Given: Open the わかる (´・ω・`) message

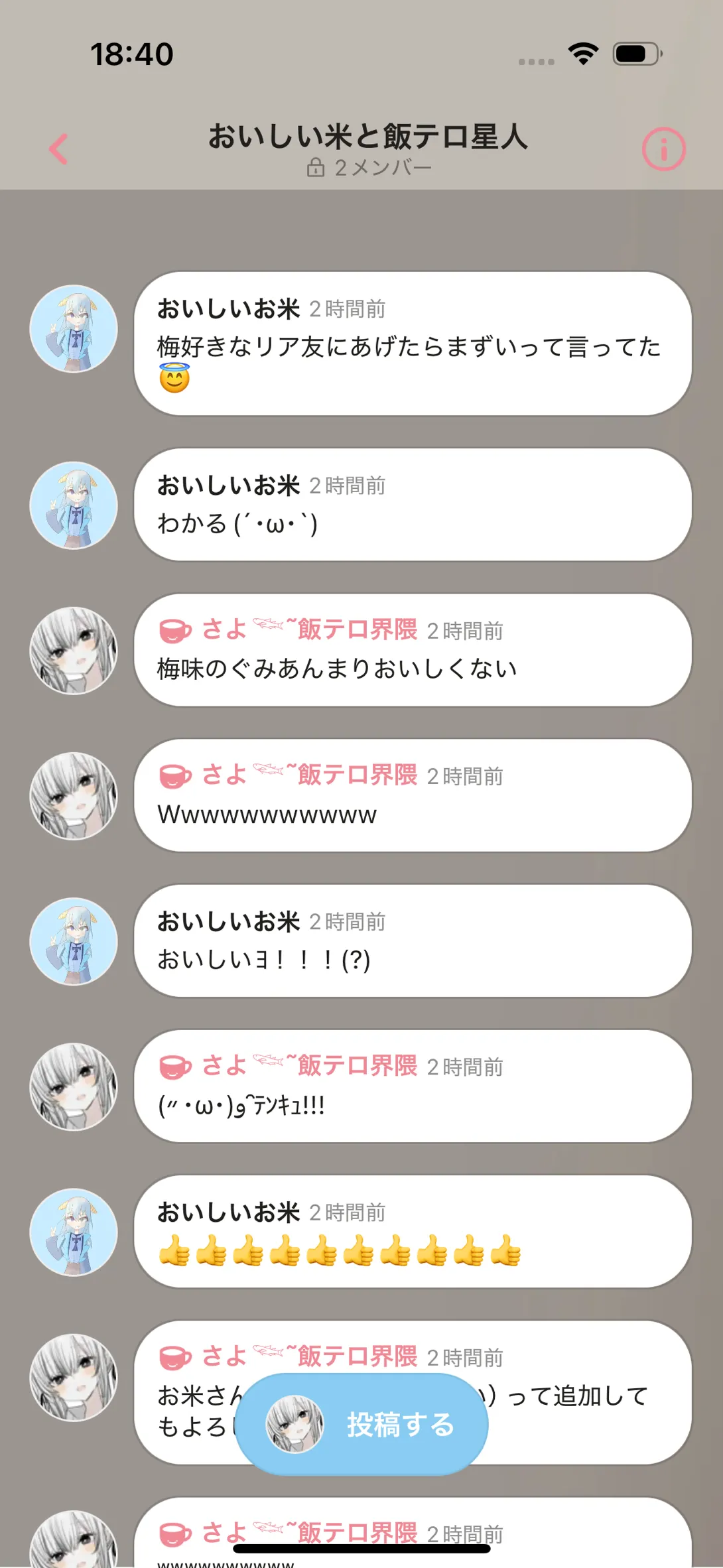Looking at the screenshot, I should coord(413,505).
